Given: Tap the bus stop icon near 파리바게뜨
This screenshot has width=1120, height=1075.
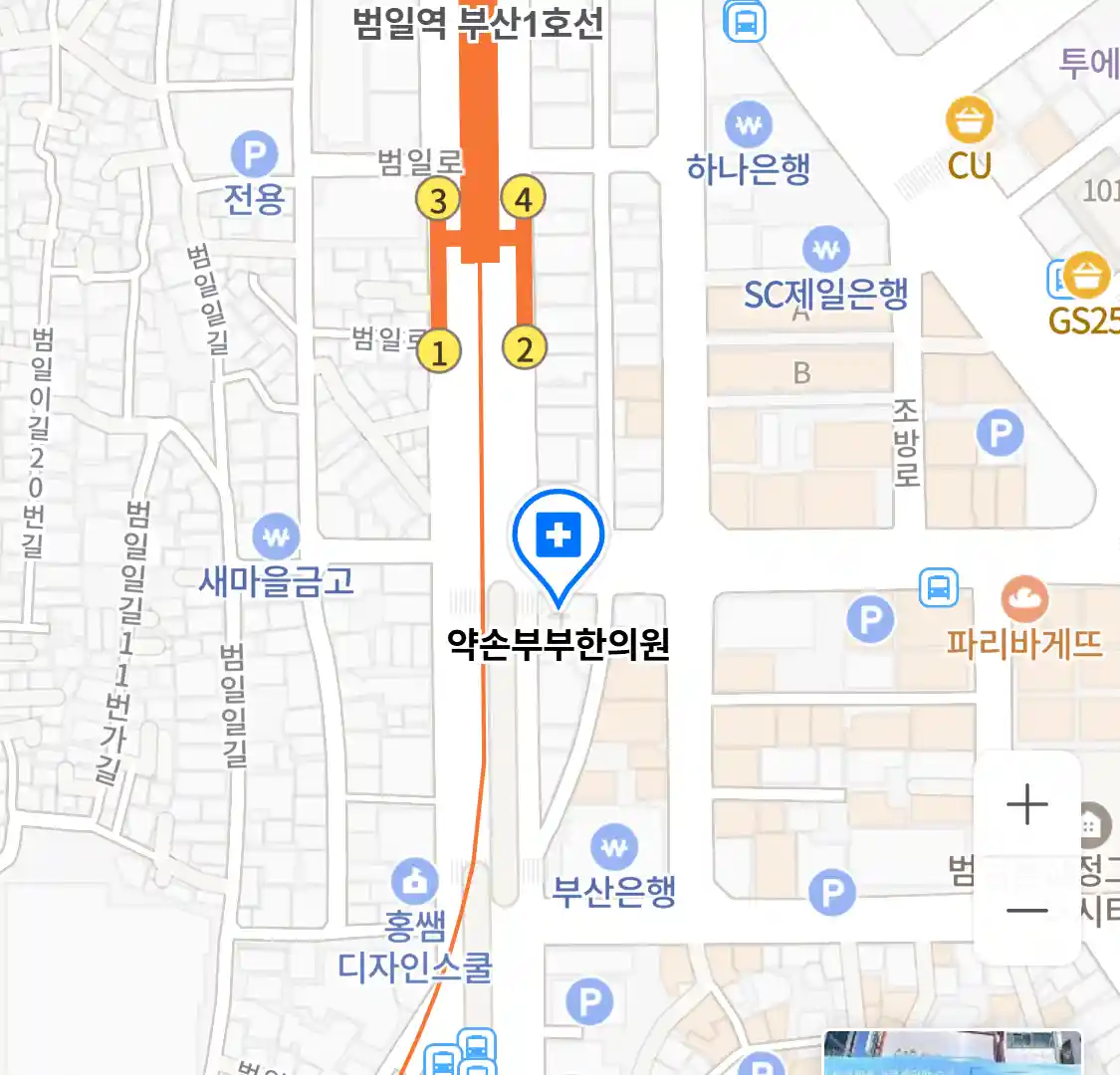Looking at the screenshot, I should pos(938,587).
